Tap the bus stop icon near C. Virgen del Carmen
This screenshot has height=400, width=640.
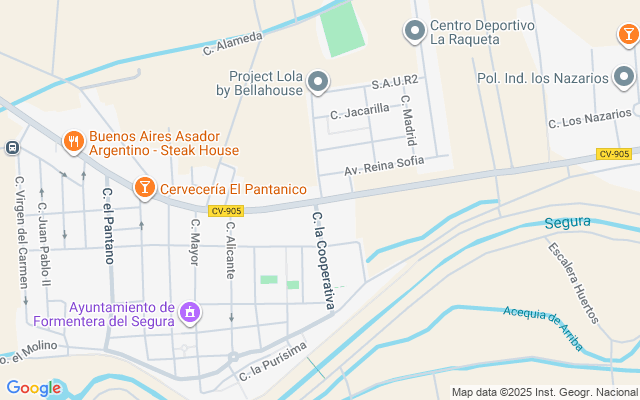pos(11,148)
